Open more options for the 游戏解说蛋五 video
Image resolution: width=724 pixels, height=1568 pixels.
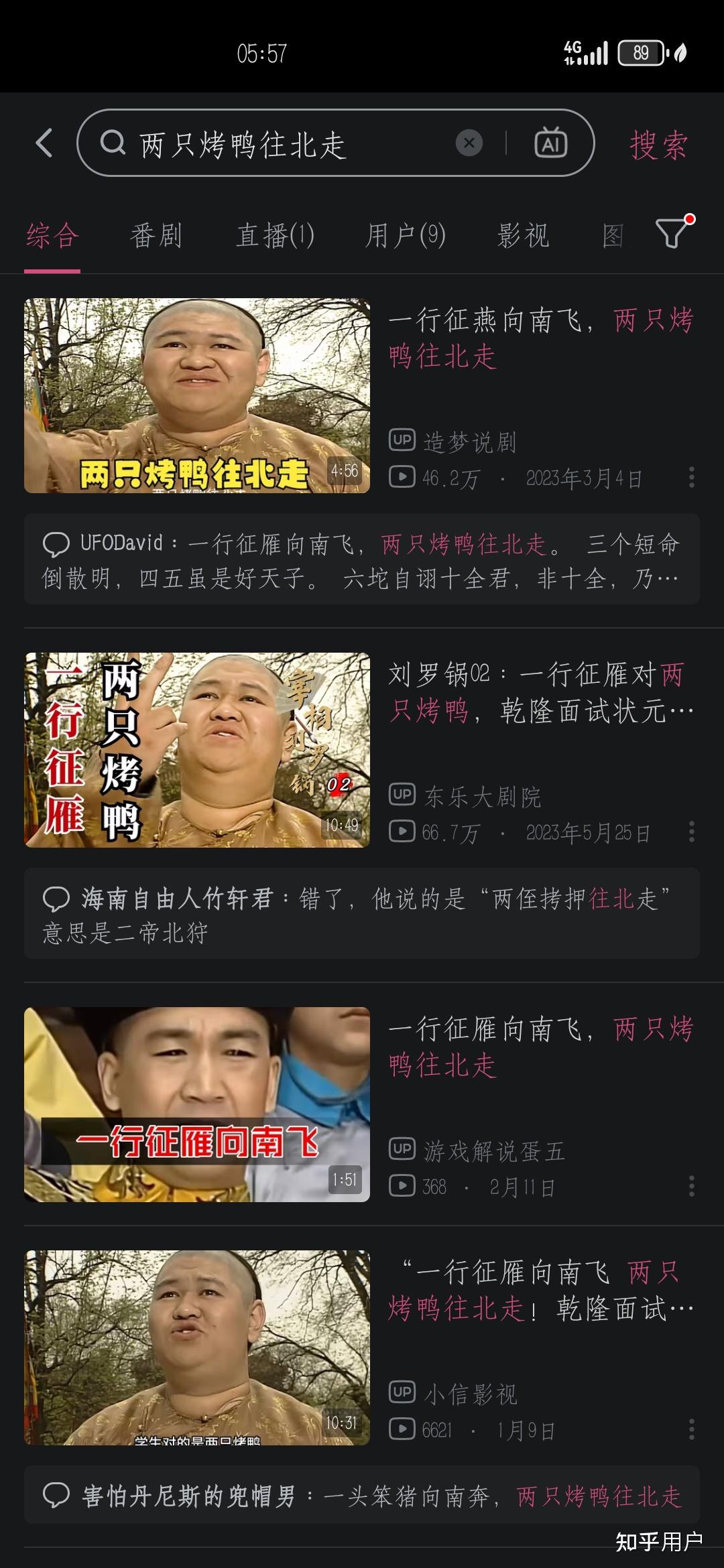click(691, 1187)
